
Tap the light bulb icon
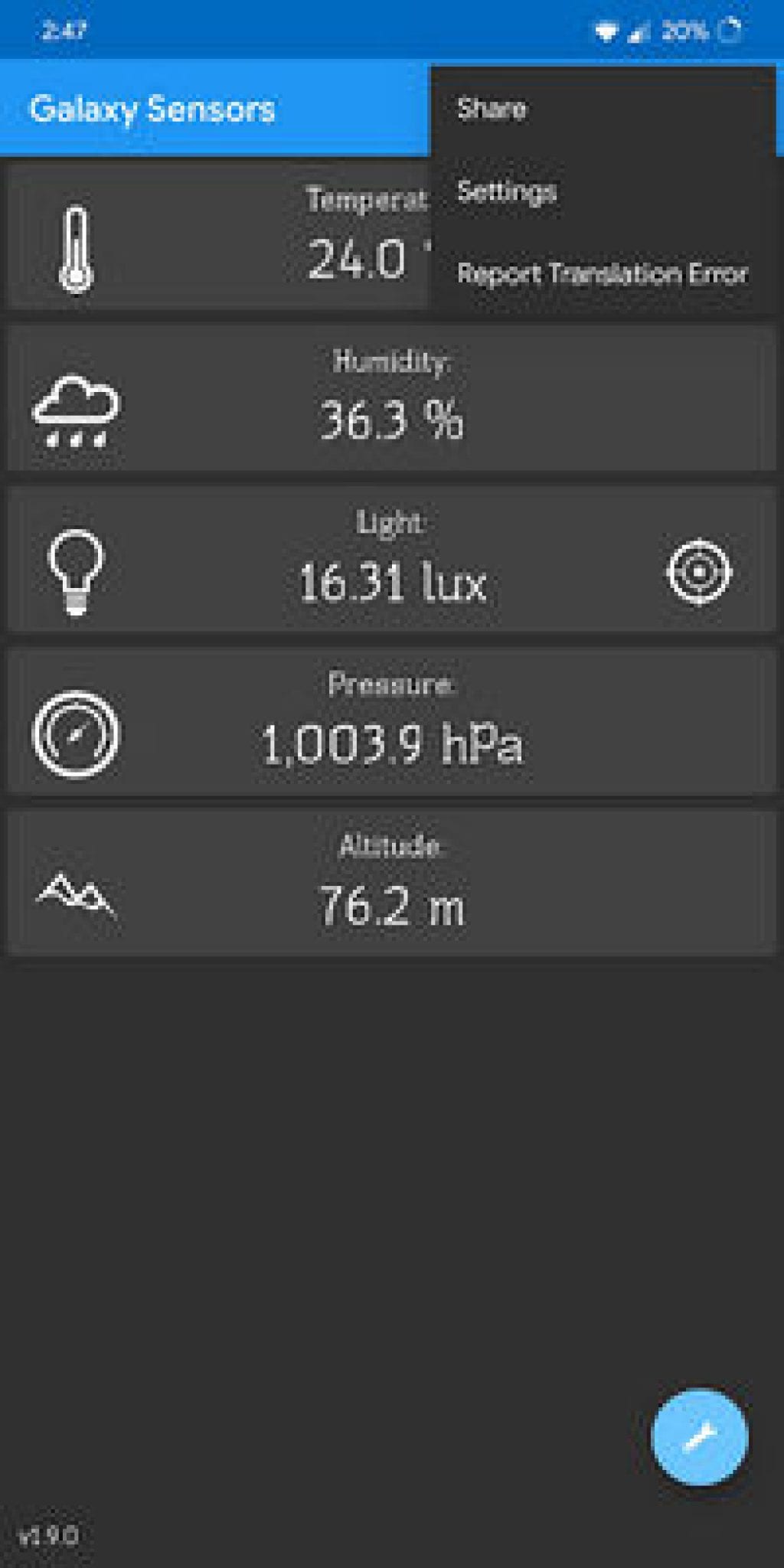click(x=77, y=570)
